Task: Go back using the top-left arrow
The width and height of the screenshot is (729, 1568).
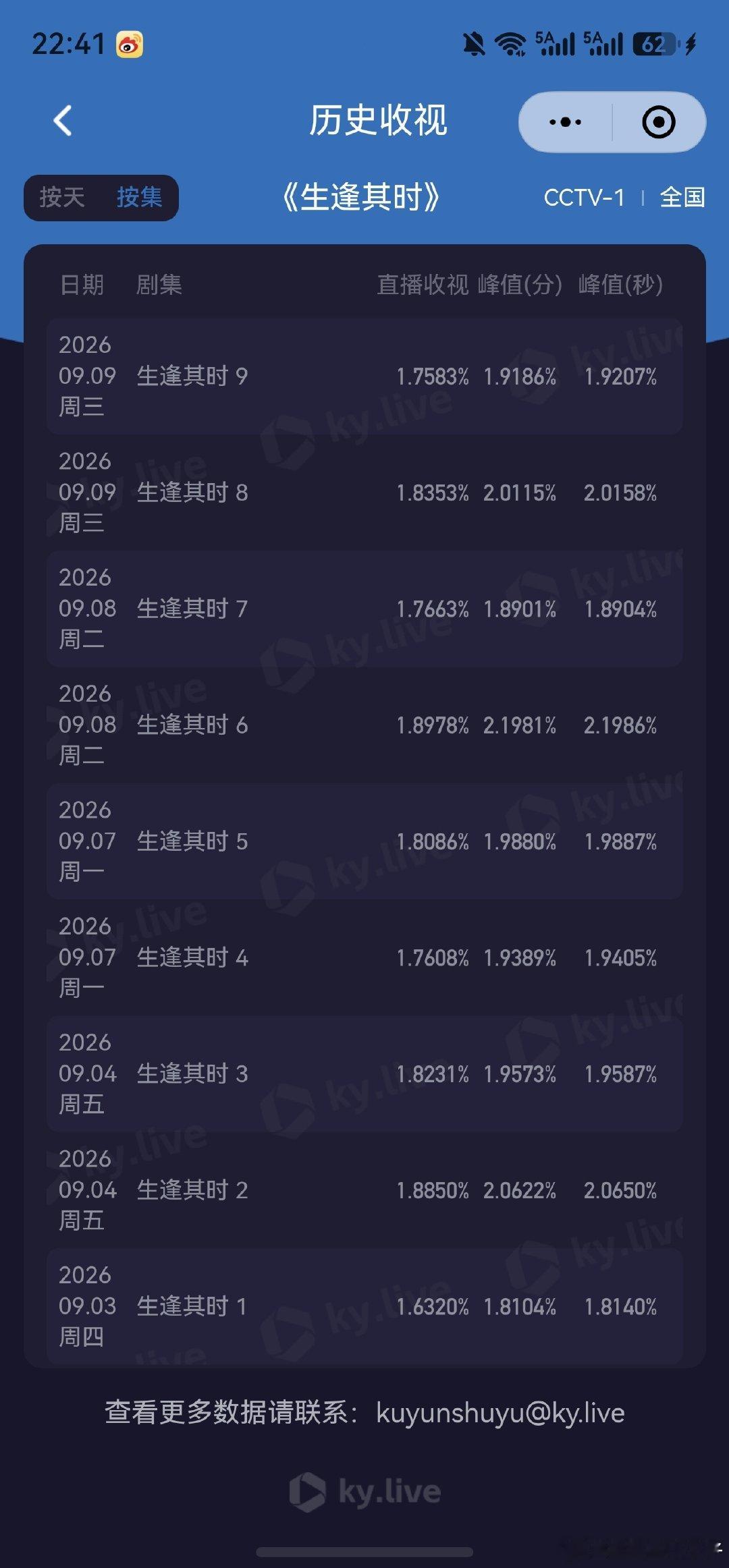Action: 63,121
